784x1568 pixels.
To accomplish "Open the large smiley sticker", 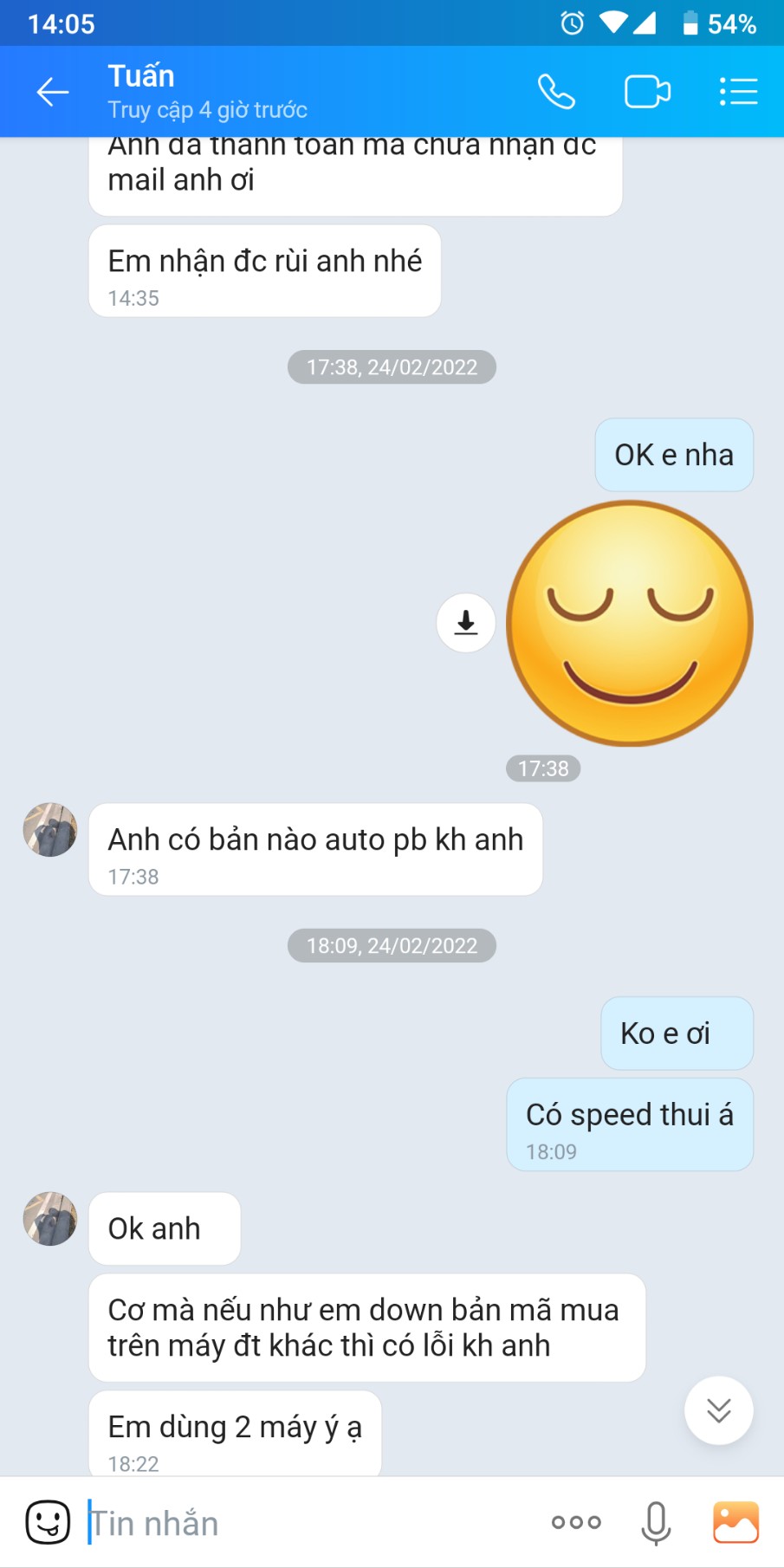I will pos(630,623).
